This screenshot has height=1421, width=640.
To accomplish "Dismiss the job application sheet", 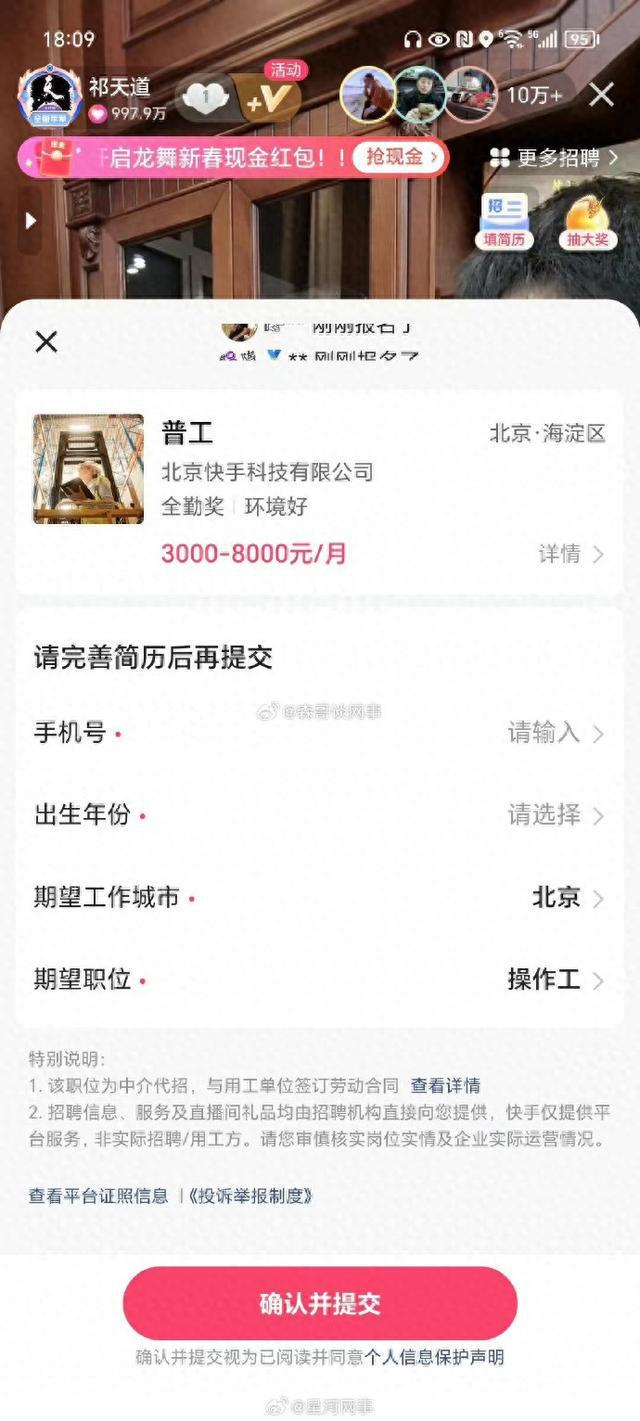I will pos(46,342).
